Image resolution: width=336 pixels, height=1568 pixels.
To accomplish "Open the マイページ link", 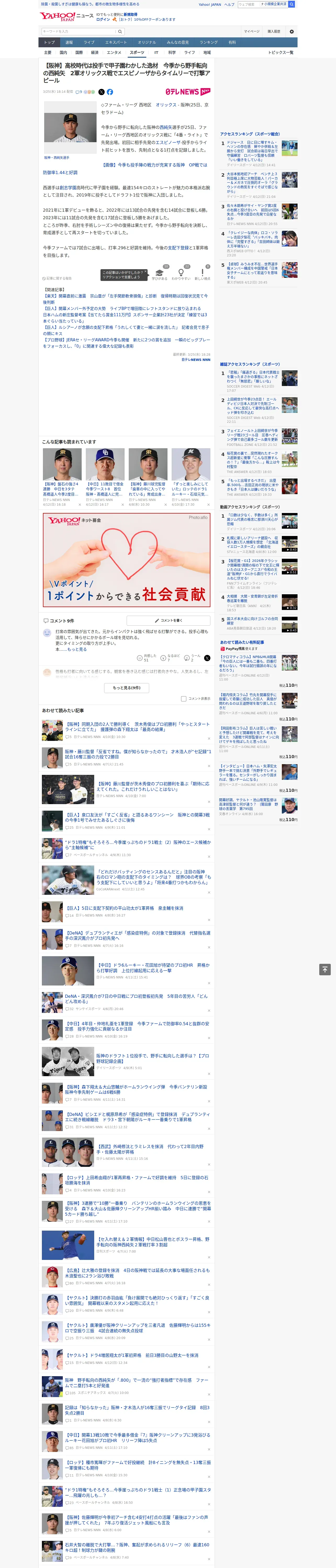I will 251,32.
